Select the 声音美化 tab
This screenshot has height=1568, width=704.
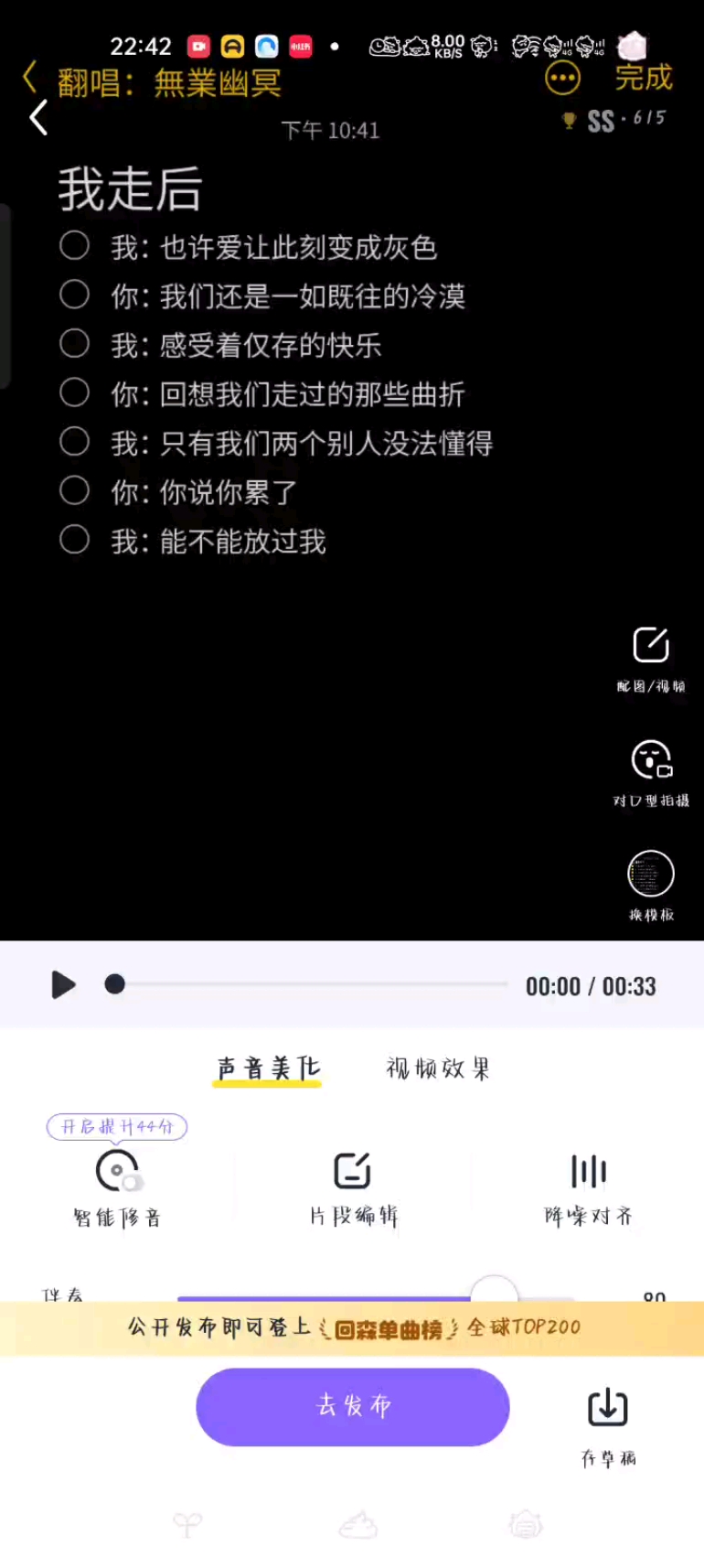267,1069
